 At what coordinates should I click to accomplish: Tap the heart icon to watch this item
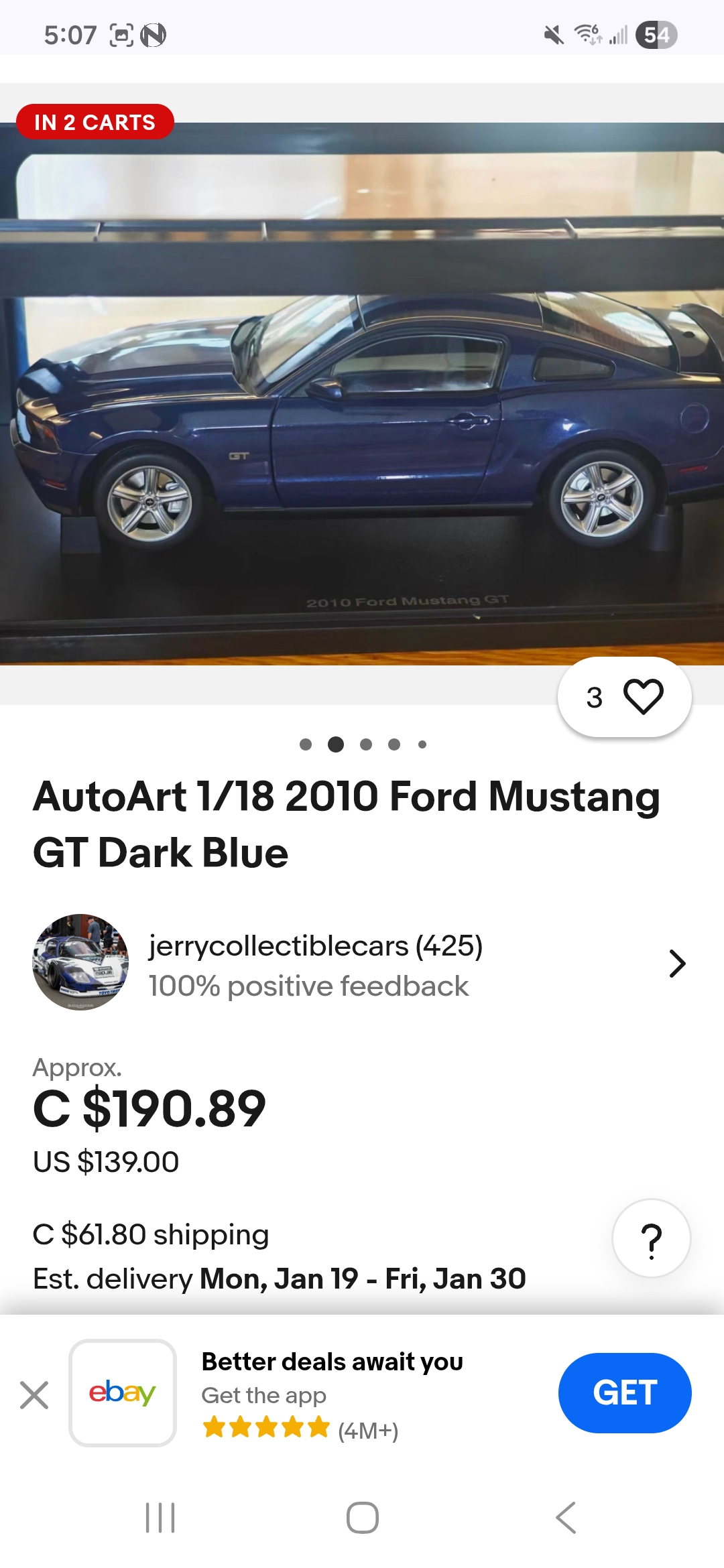point(642,697)
